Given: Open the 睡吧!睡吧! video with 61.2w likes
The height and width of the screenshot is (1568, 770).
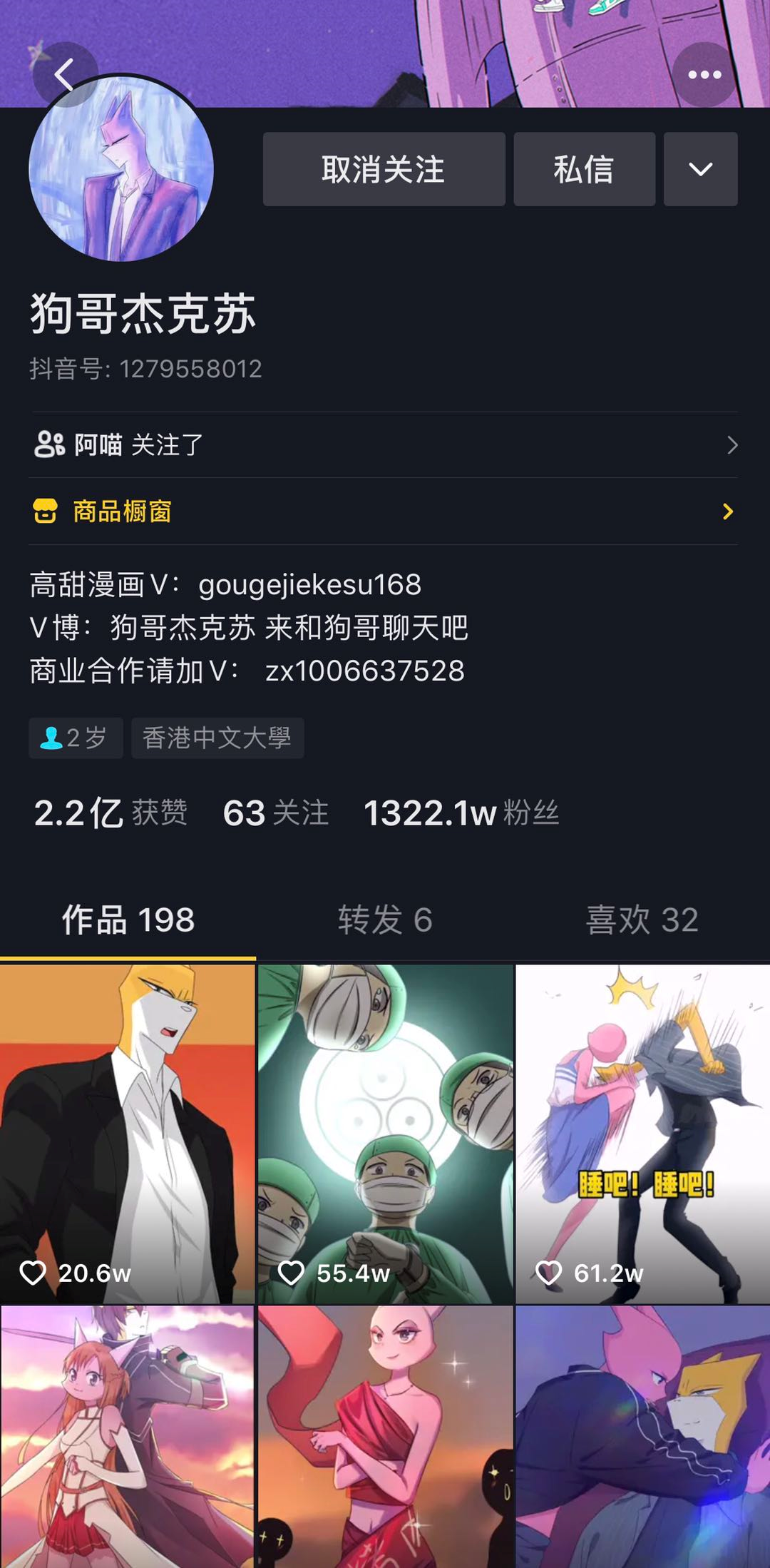Looking at the screenshot, I should 642,1134.
